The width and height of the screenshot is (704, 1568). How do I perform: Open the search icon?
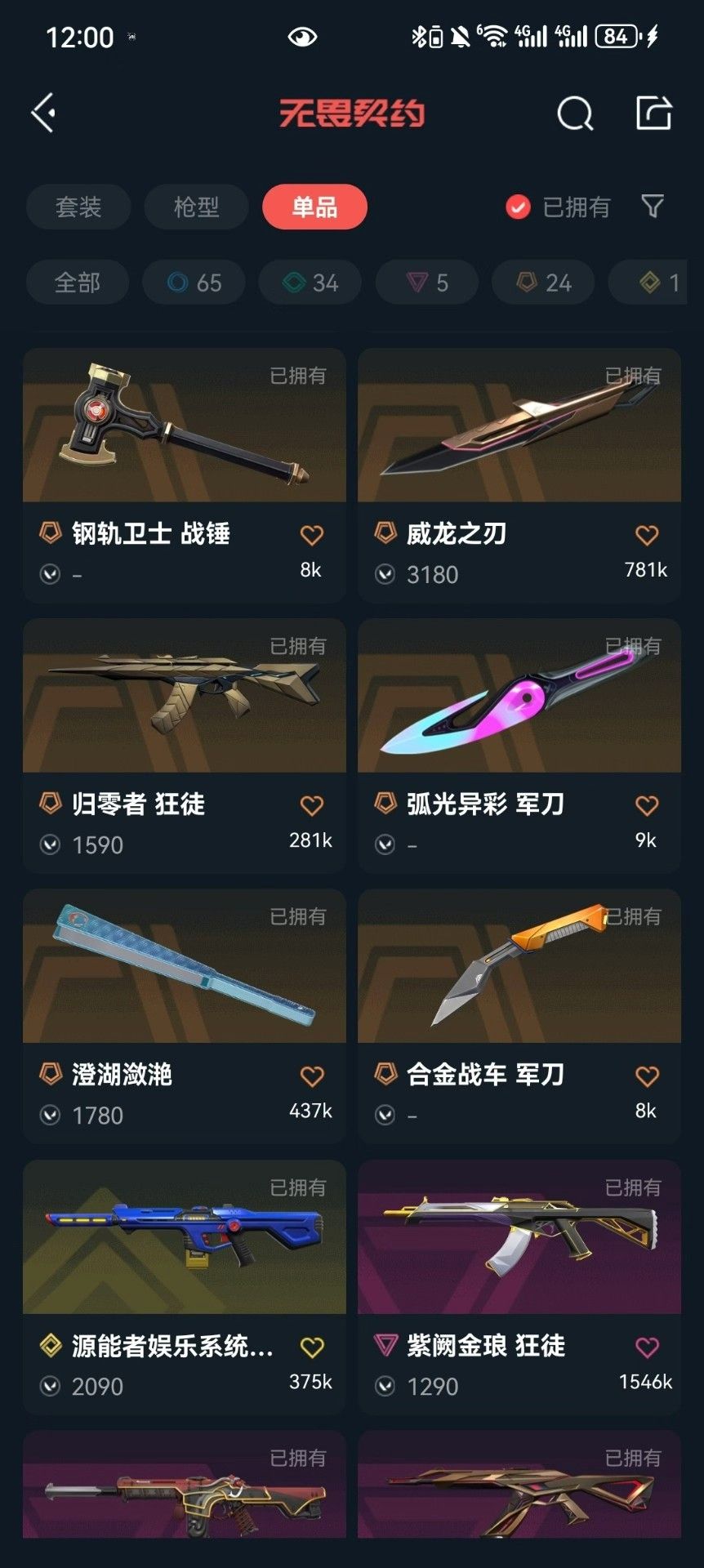click(x=575, y=114)
